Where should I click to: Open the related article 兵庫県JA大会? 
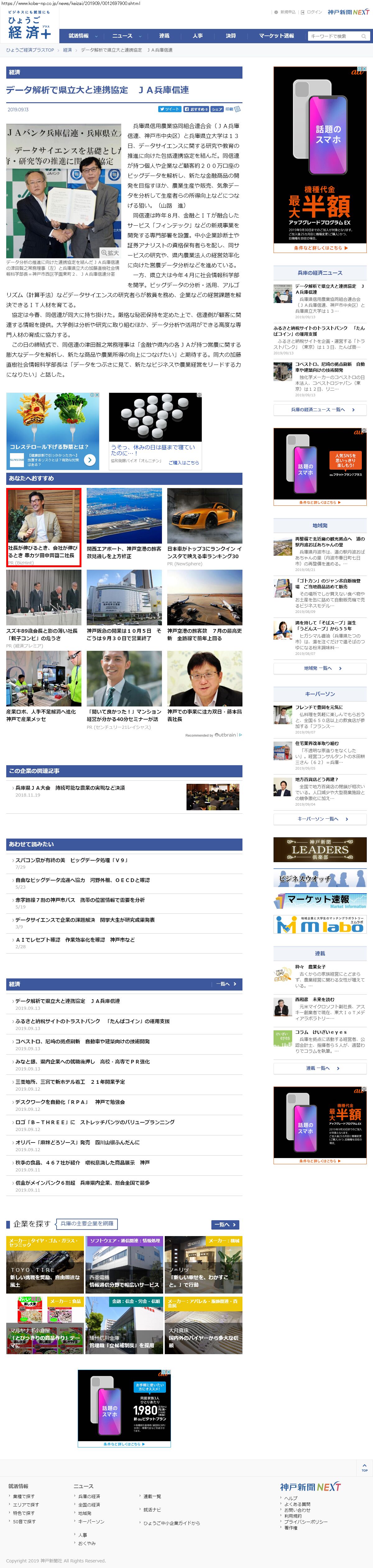[x=70, y=788]
